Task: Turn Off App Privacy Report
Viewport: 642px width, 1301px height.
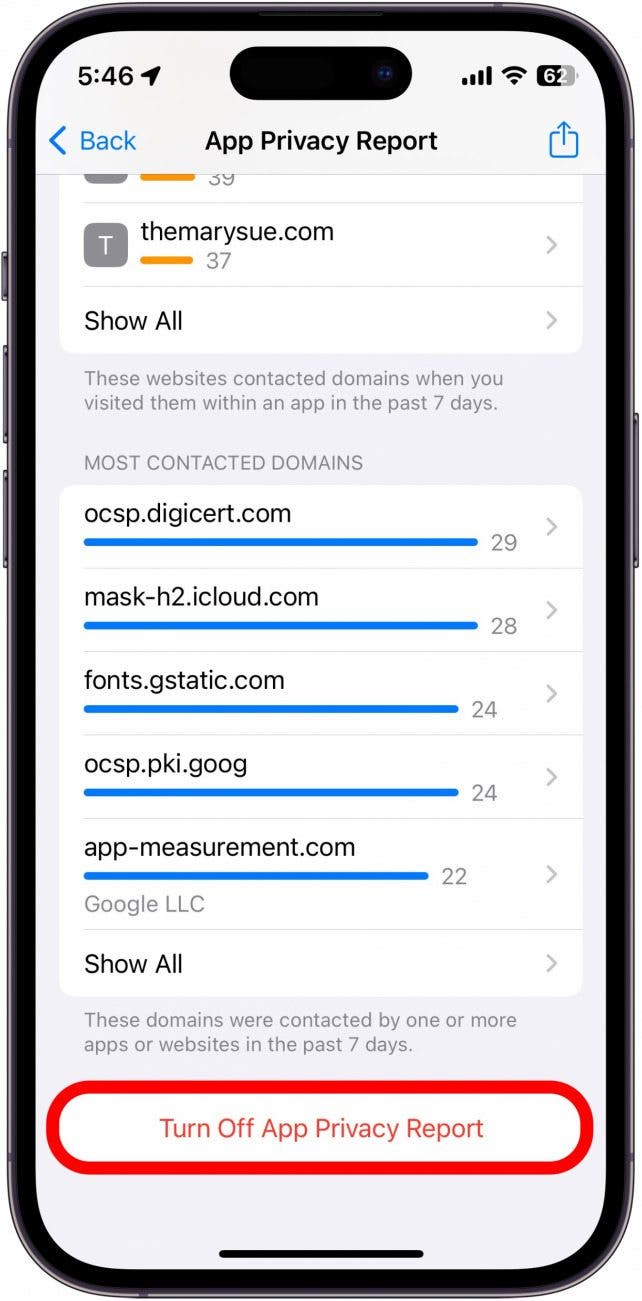Action: (x=321, y=1128)
